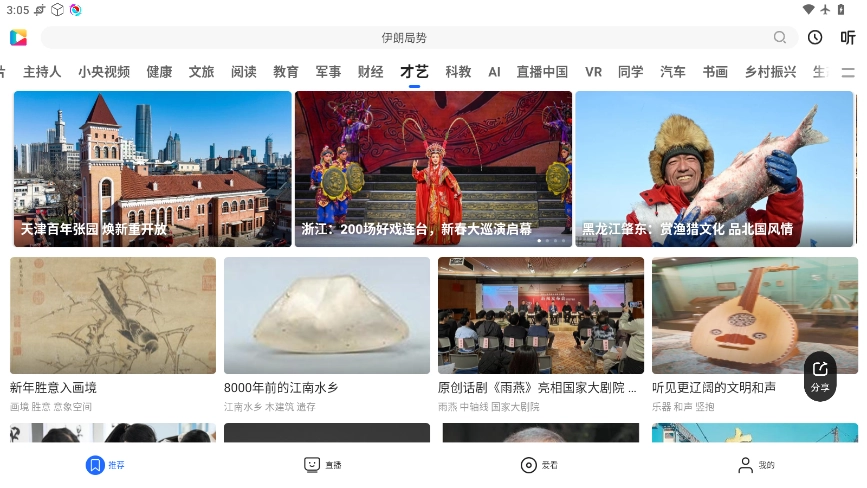
Task: Switch to the 主持人 tab
Action: 42,72
